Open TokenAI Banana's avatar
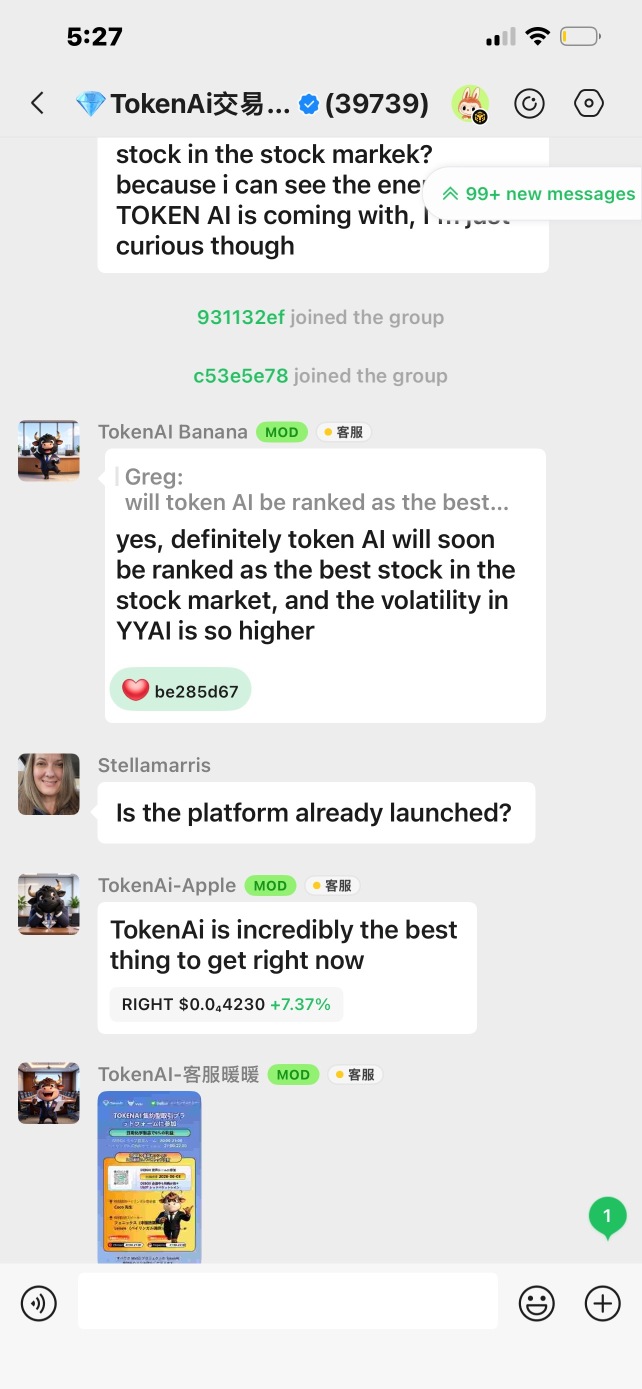Image resolution: width=642 pixels, height=1389 pixels. (48, 451)
